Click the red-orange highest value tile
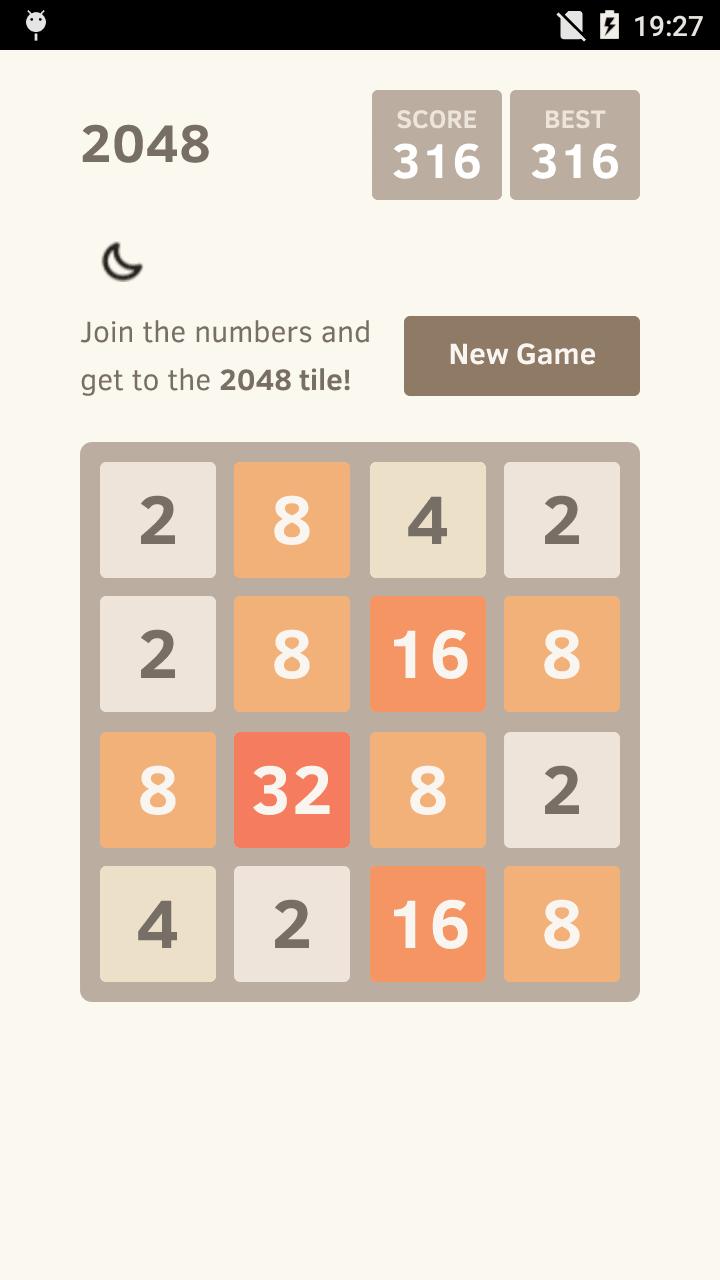This screenshot has width=720, height=1280. click(292, 790)
